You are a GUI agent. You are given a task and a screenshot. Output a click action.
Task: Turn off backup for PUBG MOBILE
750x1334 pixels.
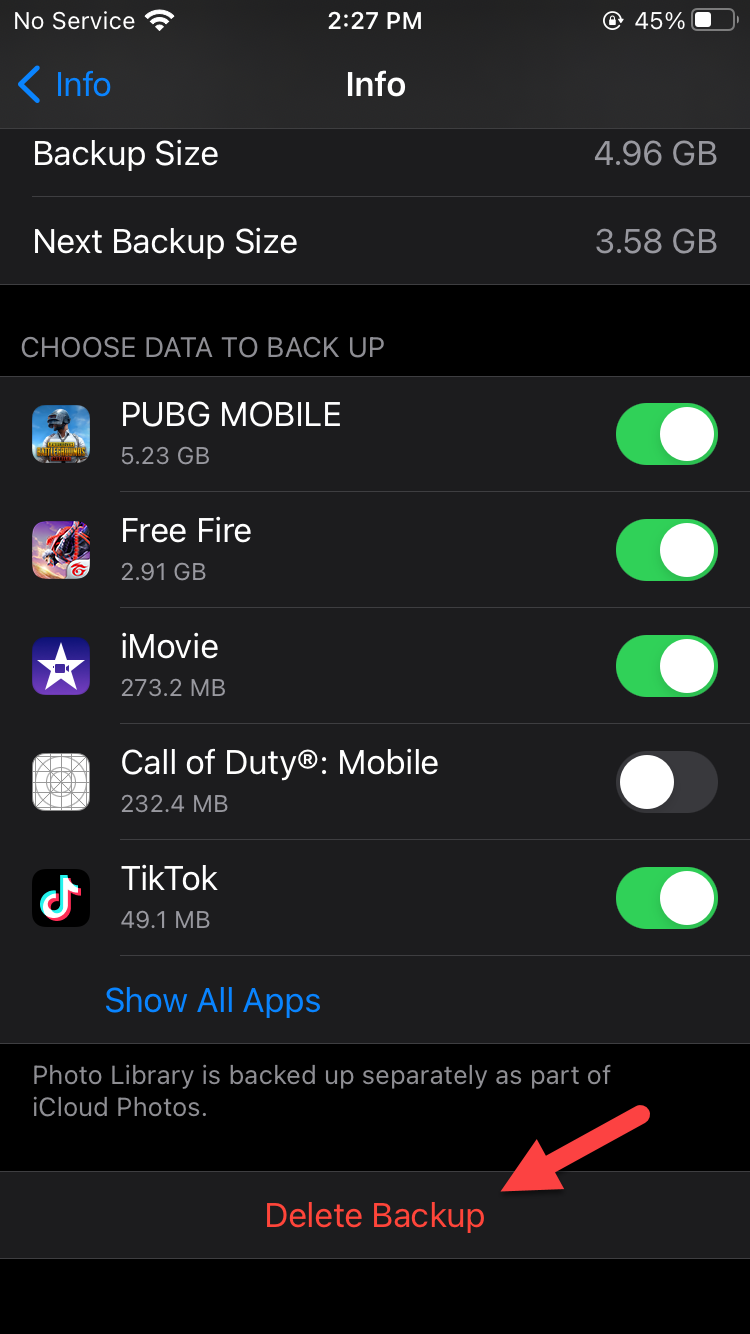[666, 434]
